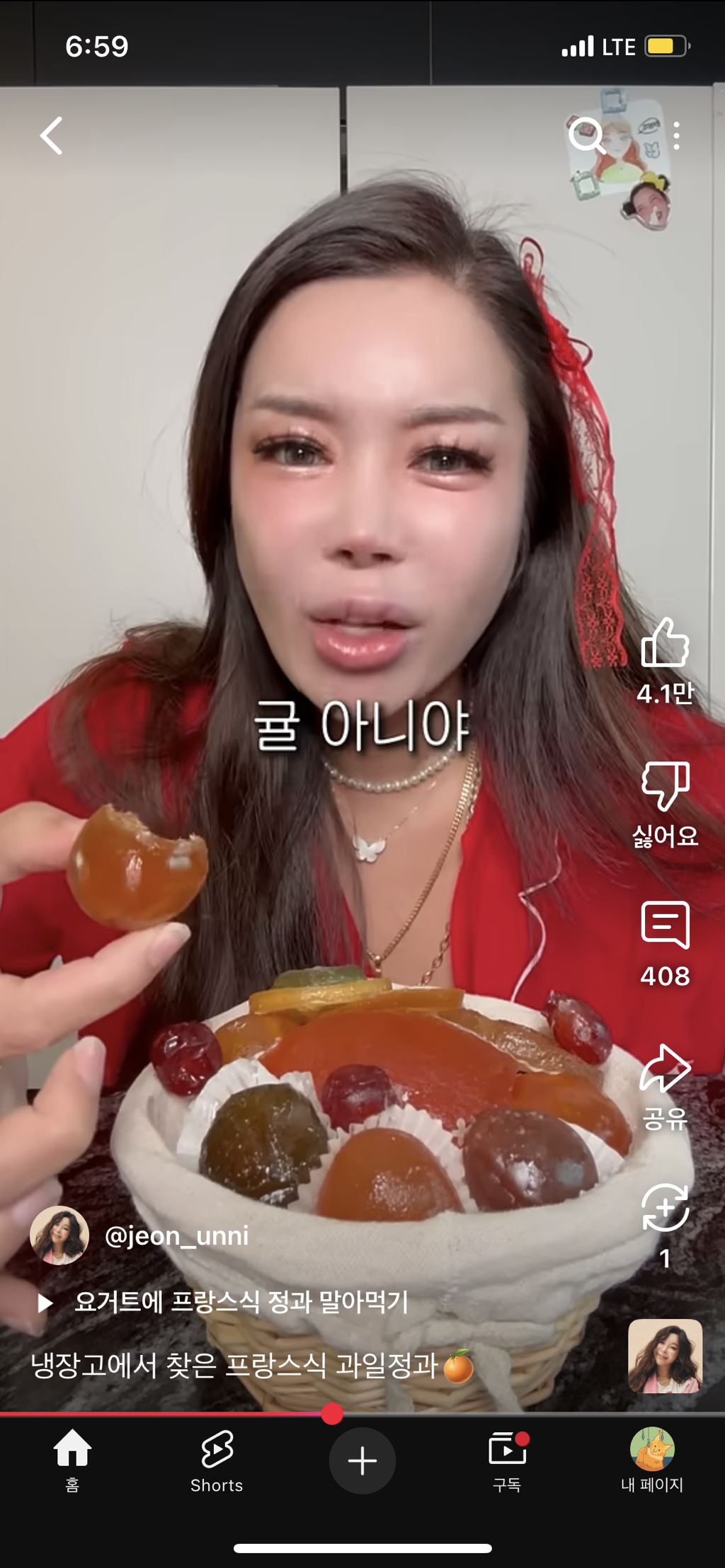Switch to the 구독 tab
The height and width of the screenshot is (1568, 725).
point(507,1460)
